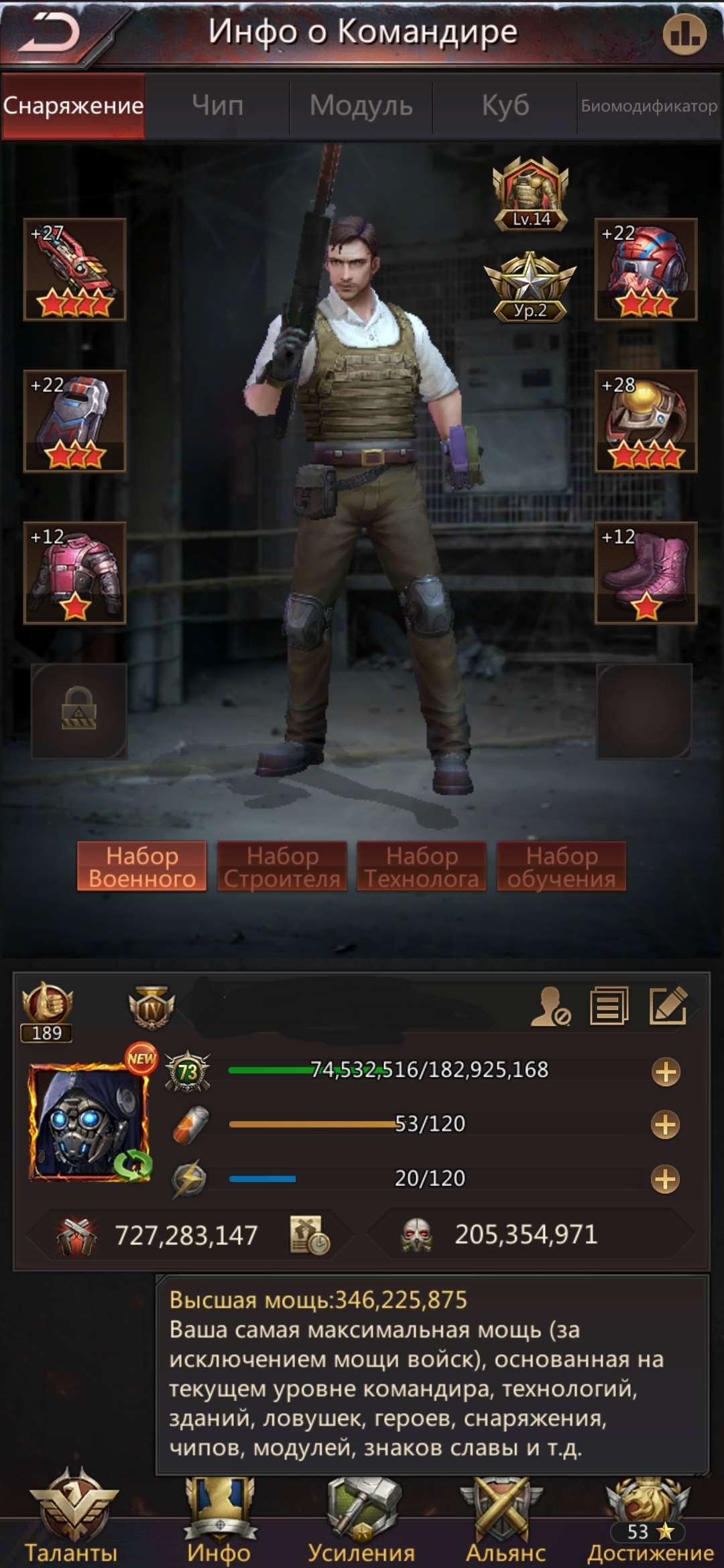724x1568 pixels.
Task: Switch to the Модуль tab
Action: [x=361, y=106]
